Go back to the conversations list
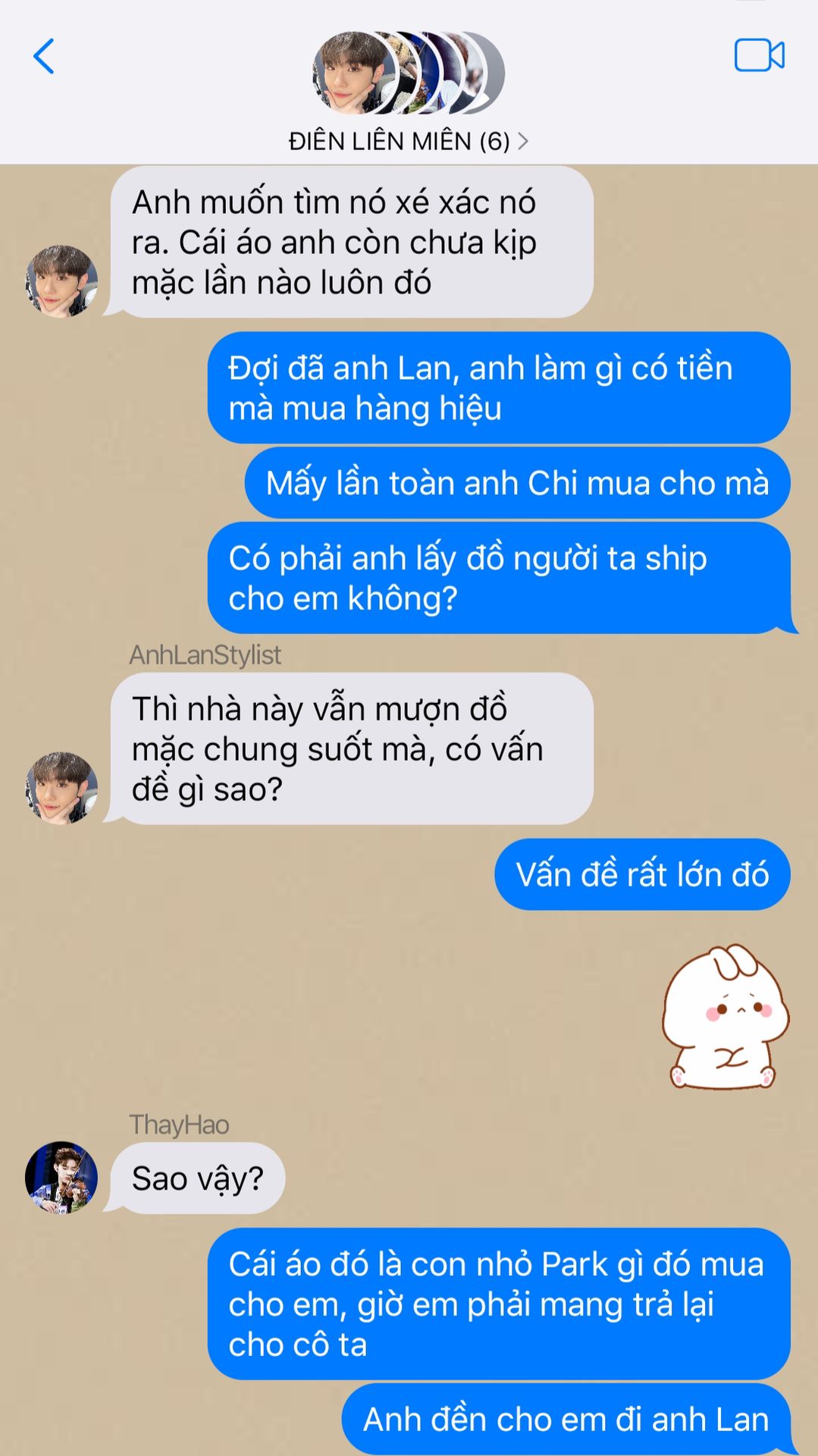This screenshot has height=1456, width=818. 44,56
